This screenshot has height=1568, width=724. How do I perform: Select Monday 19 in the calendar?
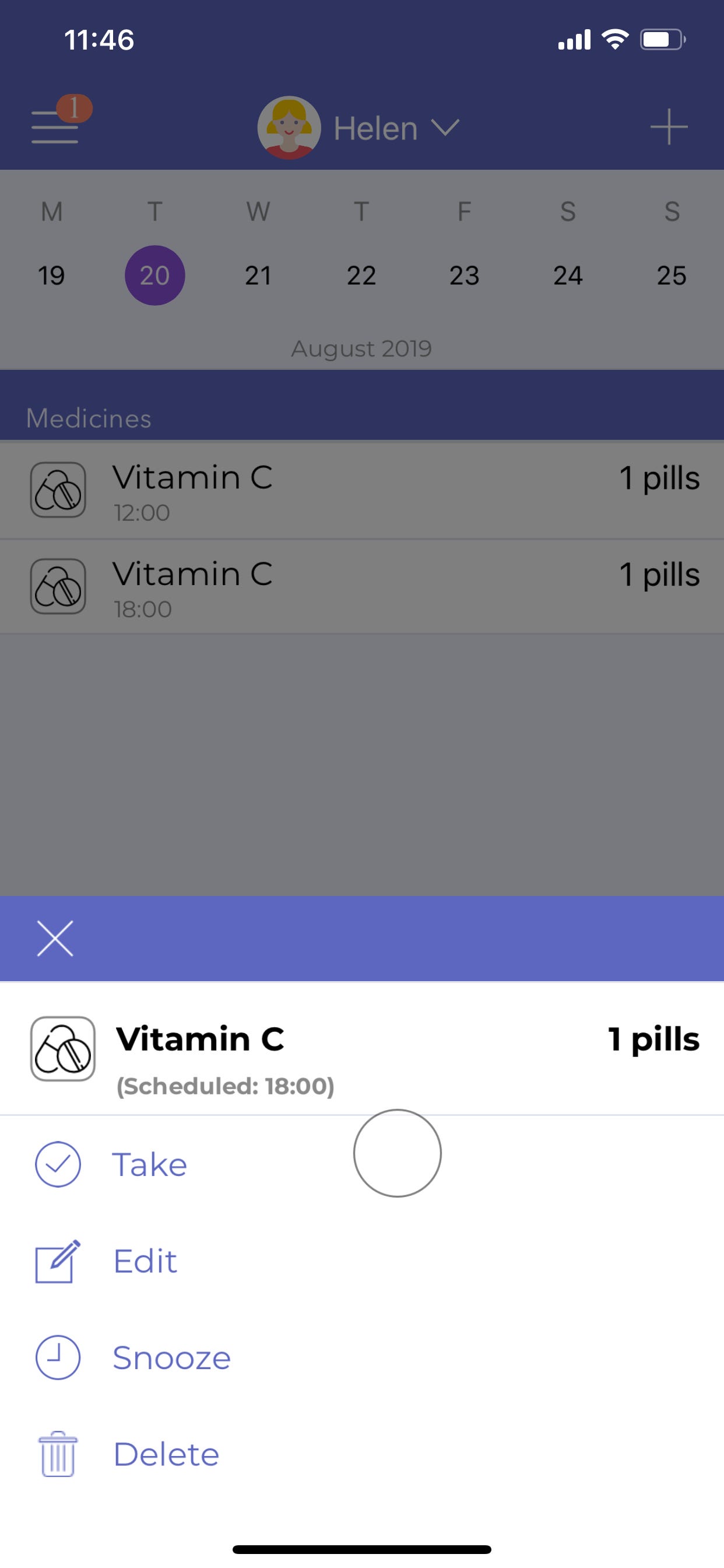click(x=52, y=275)
